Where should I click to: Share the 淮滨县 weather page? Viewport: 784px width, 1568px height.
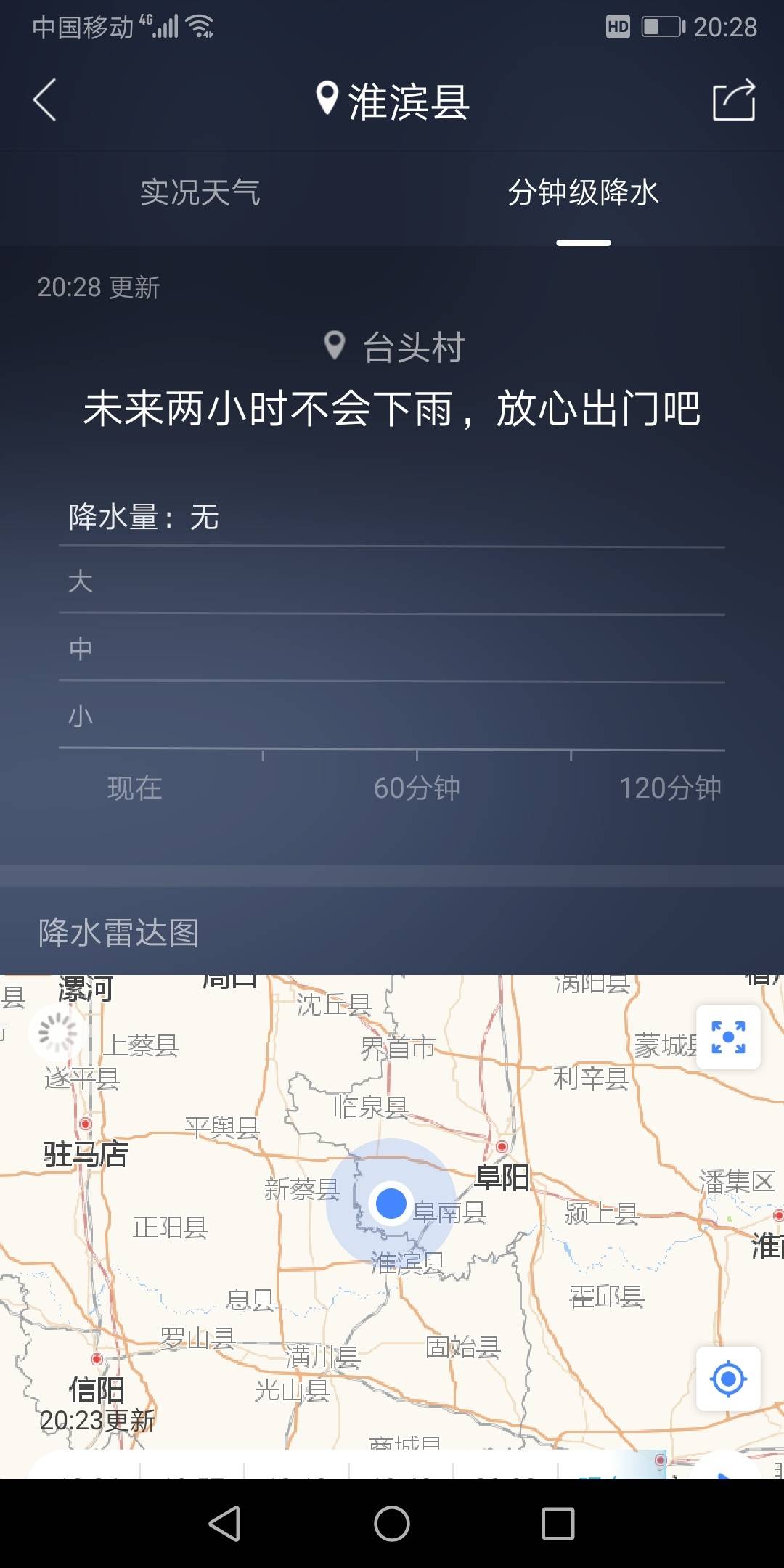(x=733, y=100)
